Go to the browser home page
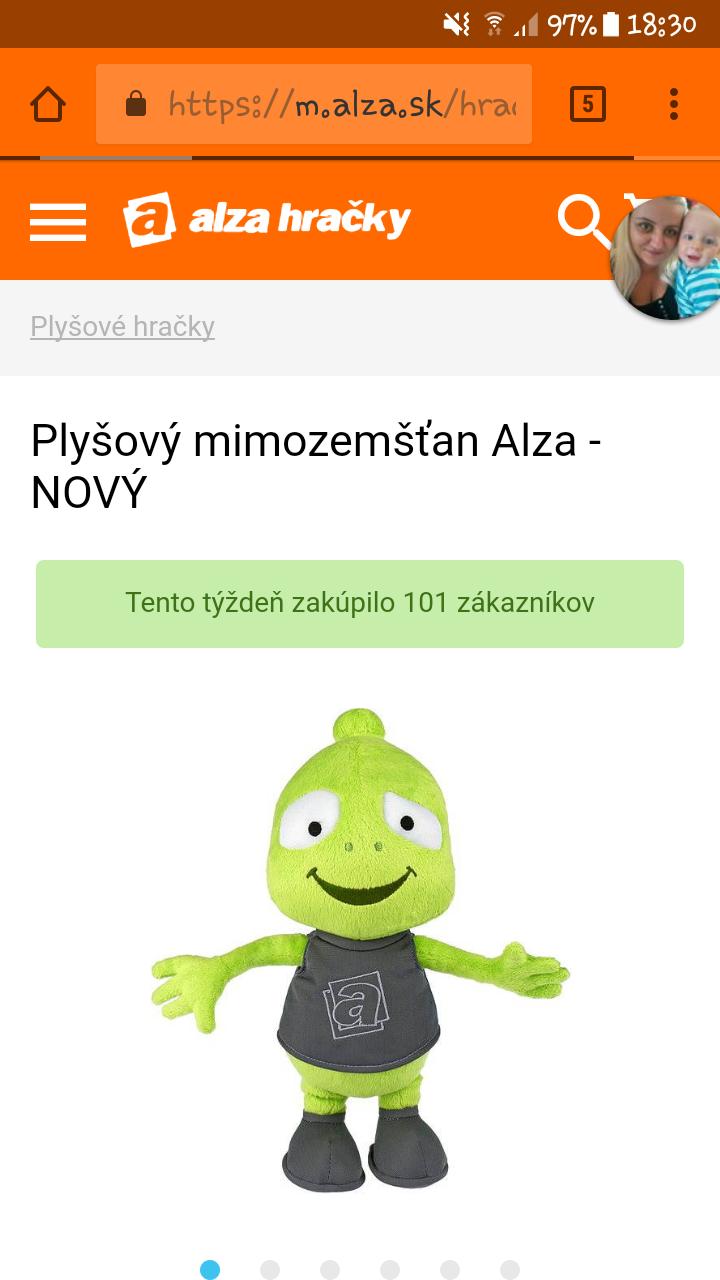The width and height of the screenshot is (720, 1280). 48,104
